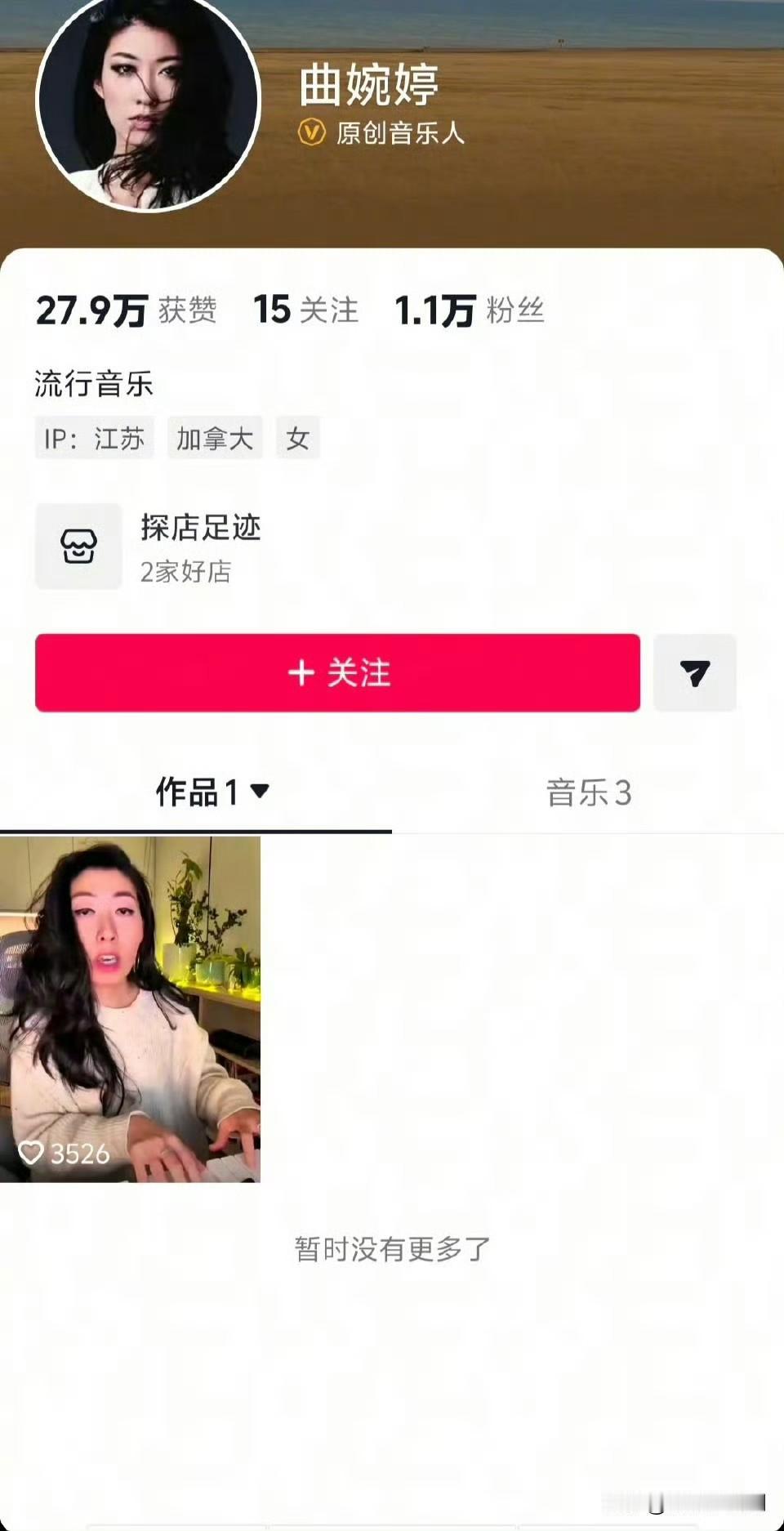Image resolution: width=784 pixels, height=1531 pixels.
Task: Open the 2家好店 store list
Action: tap(187, 573)
